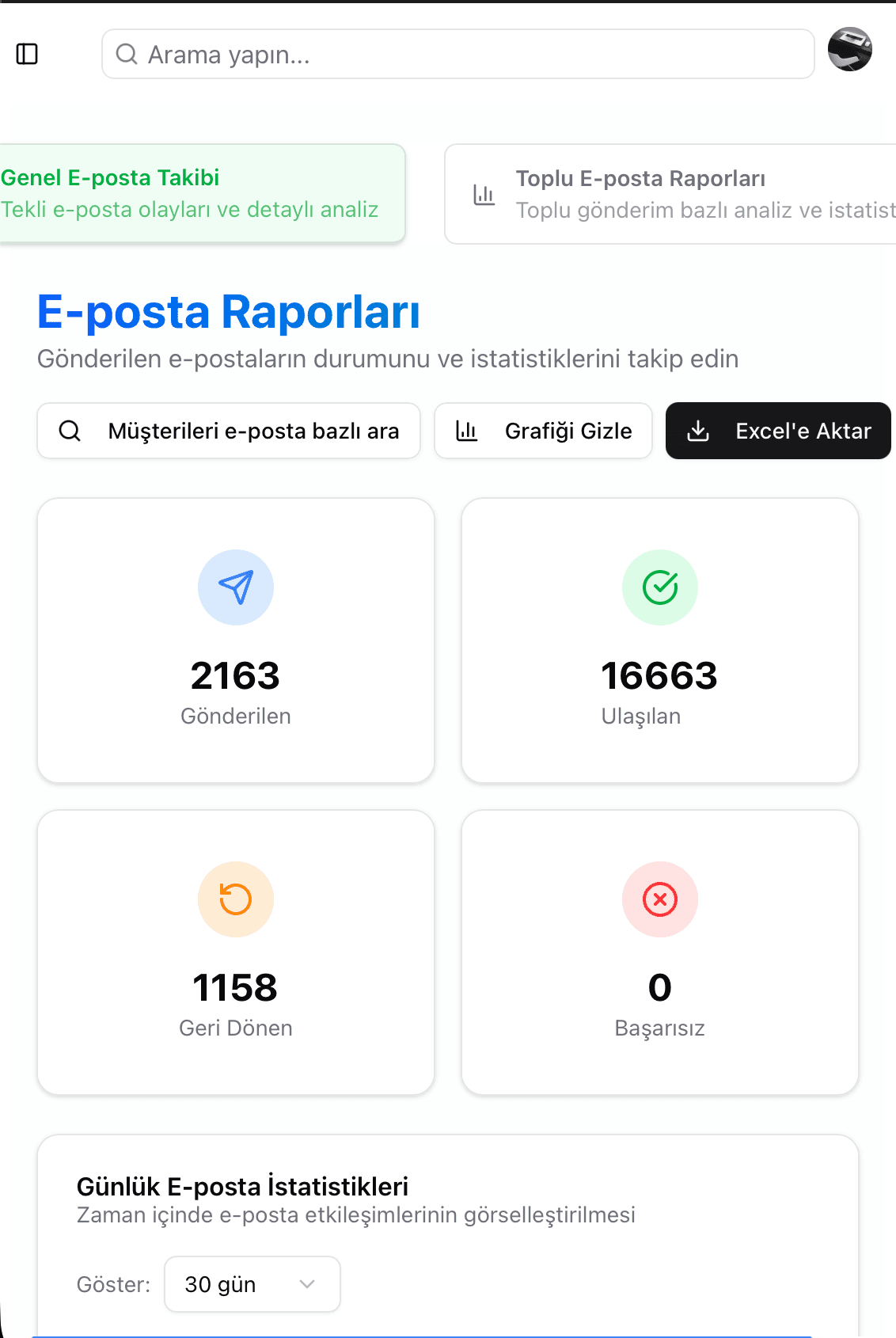
Task: Click the red failed X icon
Action: (660, 899)
